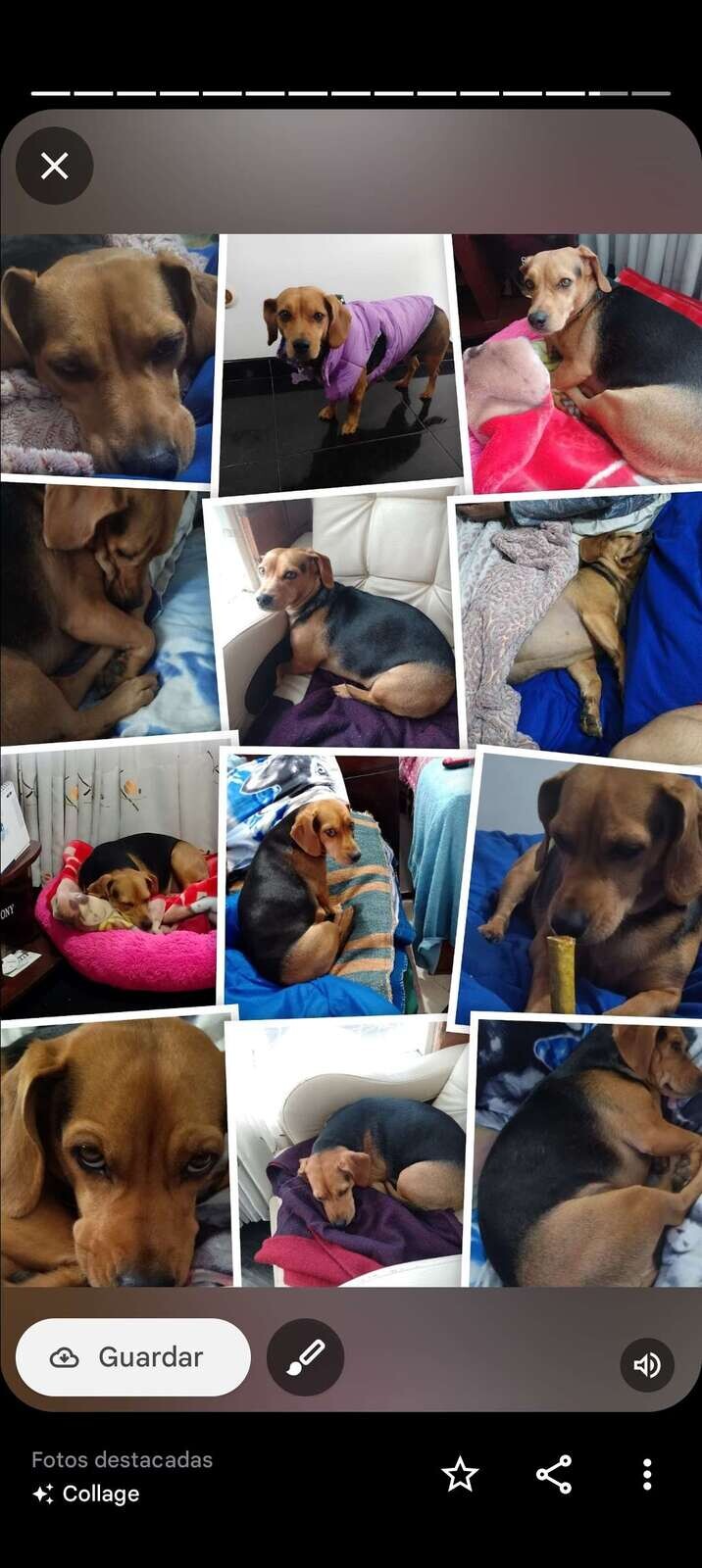
Task: Mute the memory sound
Action: tap(647, 1364)
